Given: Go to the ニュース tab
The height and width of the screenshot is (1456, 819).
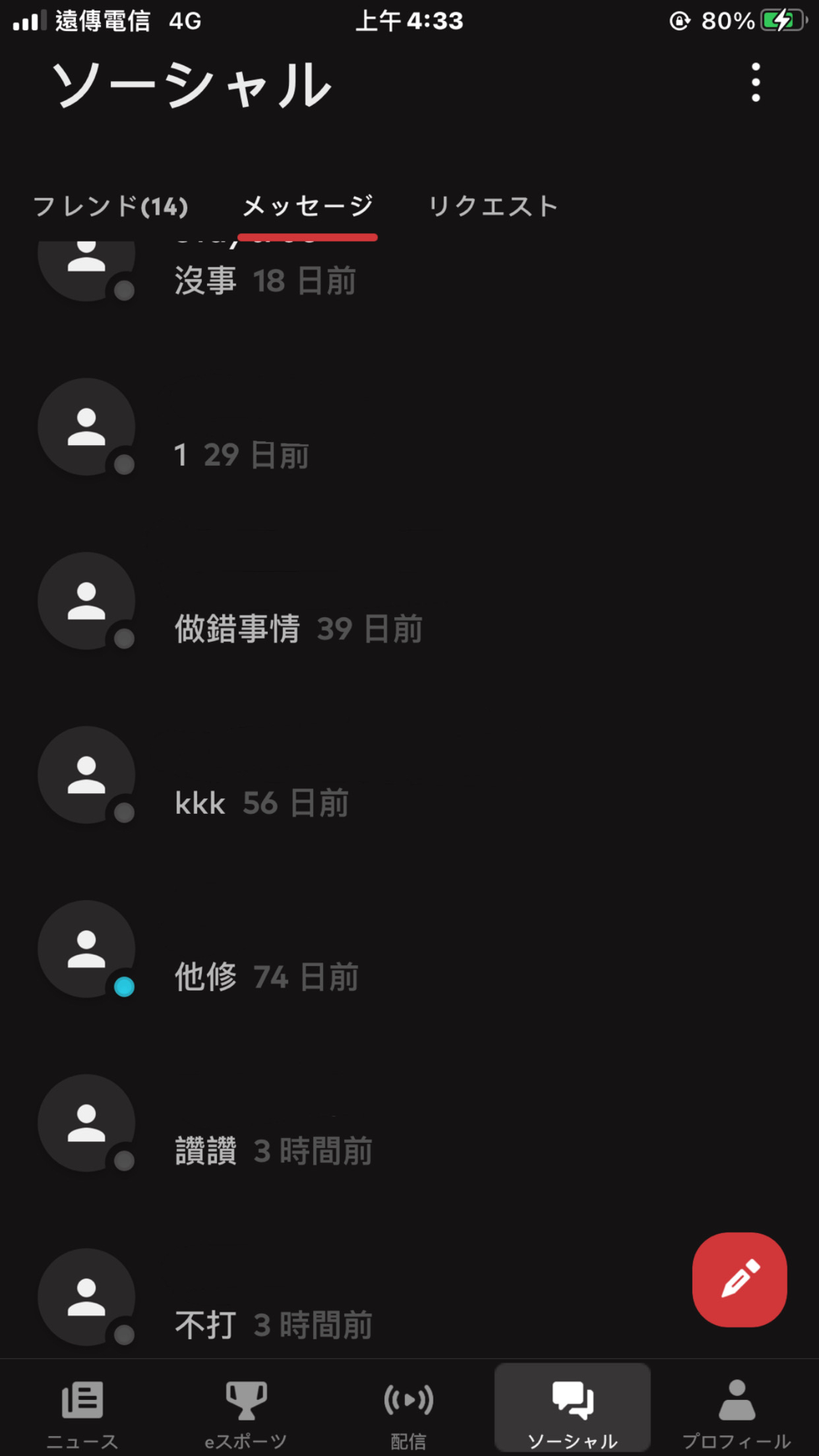Looking at the screenshot, I should [x=82, y=1411].
